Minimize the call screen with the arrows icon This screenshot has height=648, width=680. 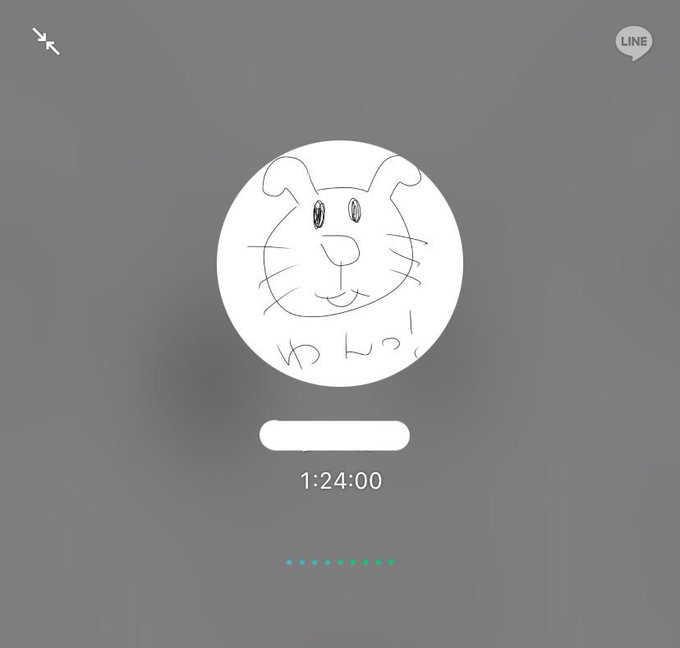[x=46, y=41]
